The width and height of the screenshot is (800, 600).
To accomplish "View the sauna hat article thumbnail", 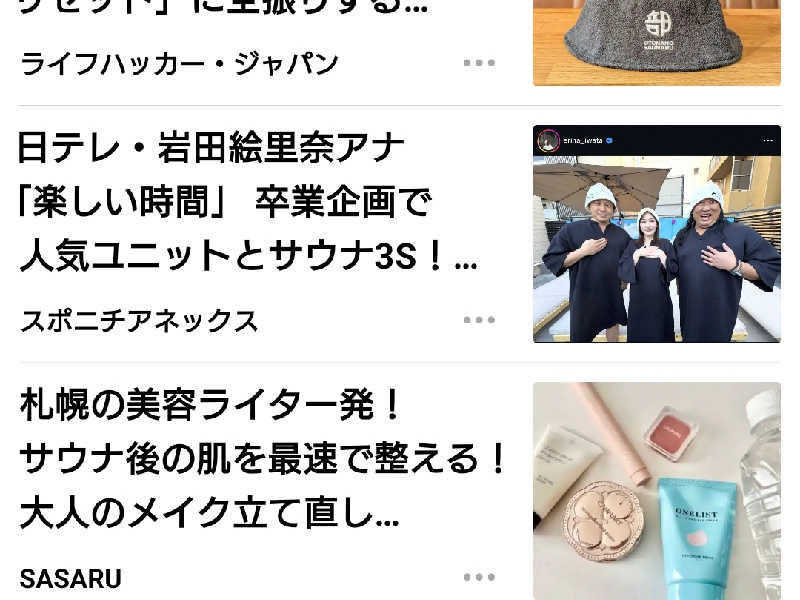I will (656, 42).
